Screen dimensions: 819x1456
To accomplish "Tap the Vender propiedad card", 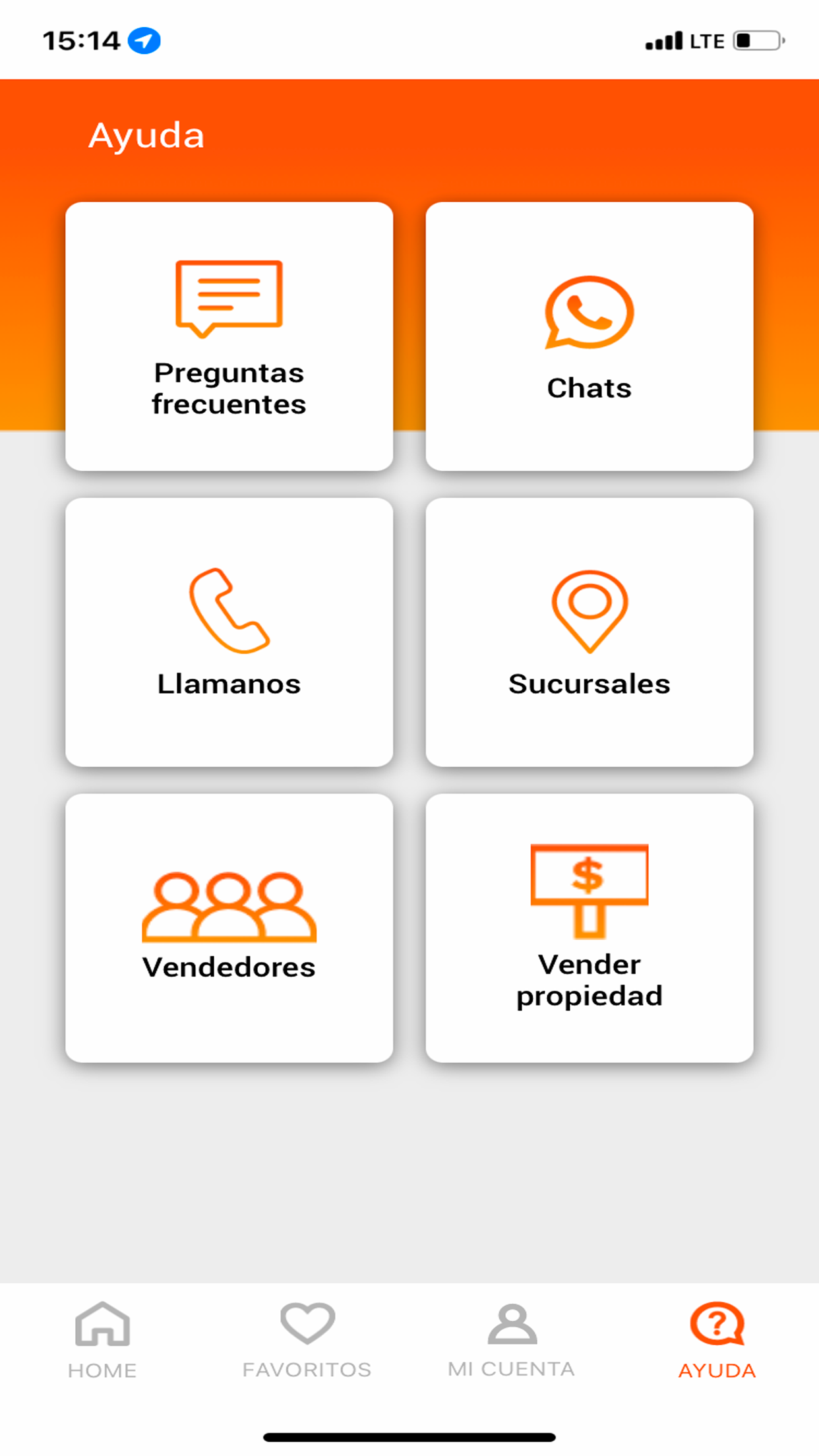I will tap(589, 928).
